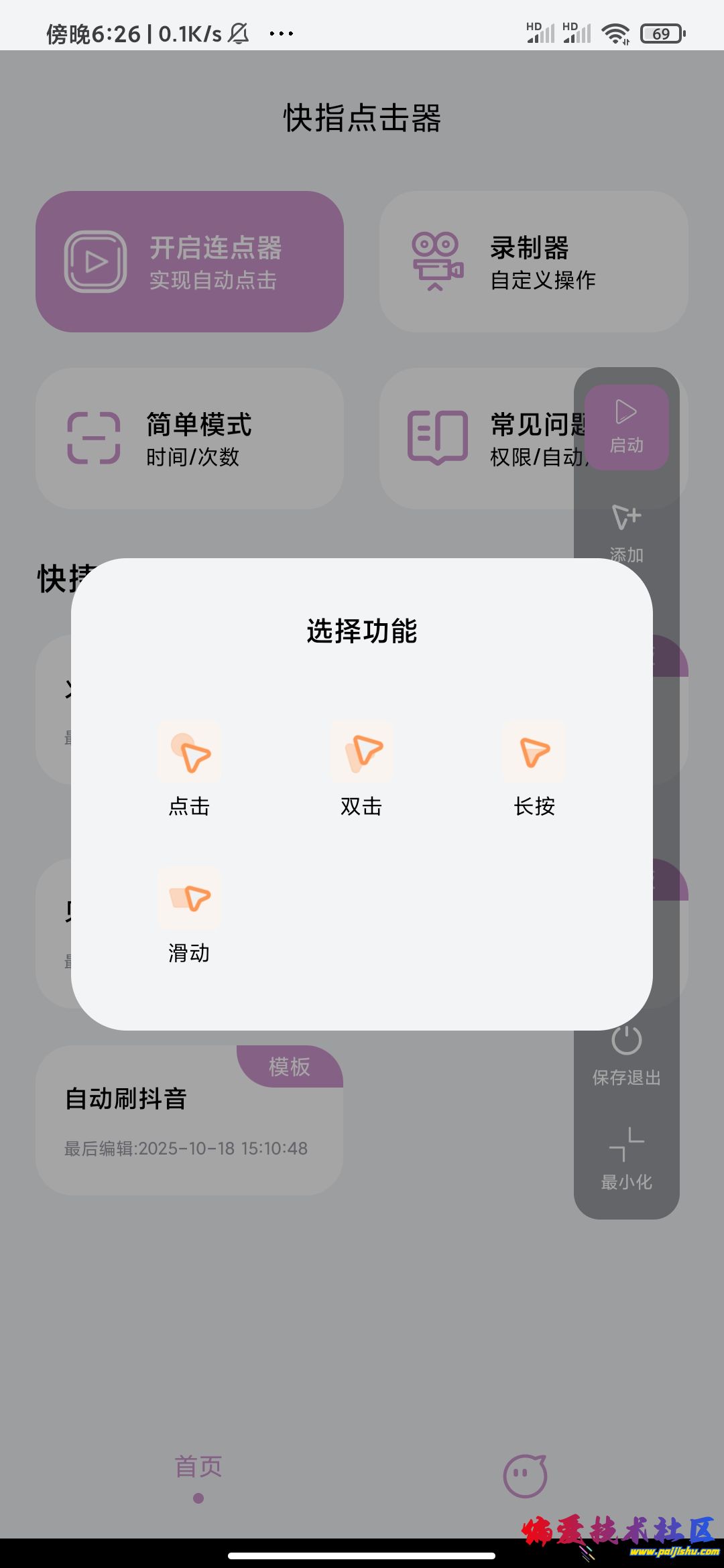Tap 保存退出 to save and exit
724x1568 pixels.
click(626, 1055)
